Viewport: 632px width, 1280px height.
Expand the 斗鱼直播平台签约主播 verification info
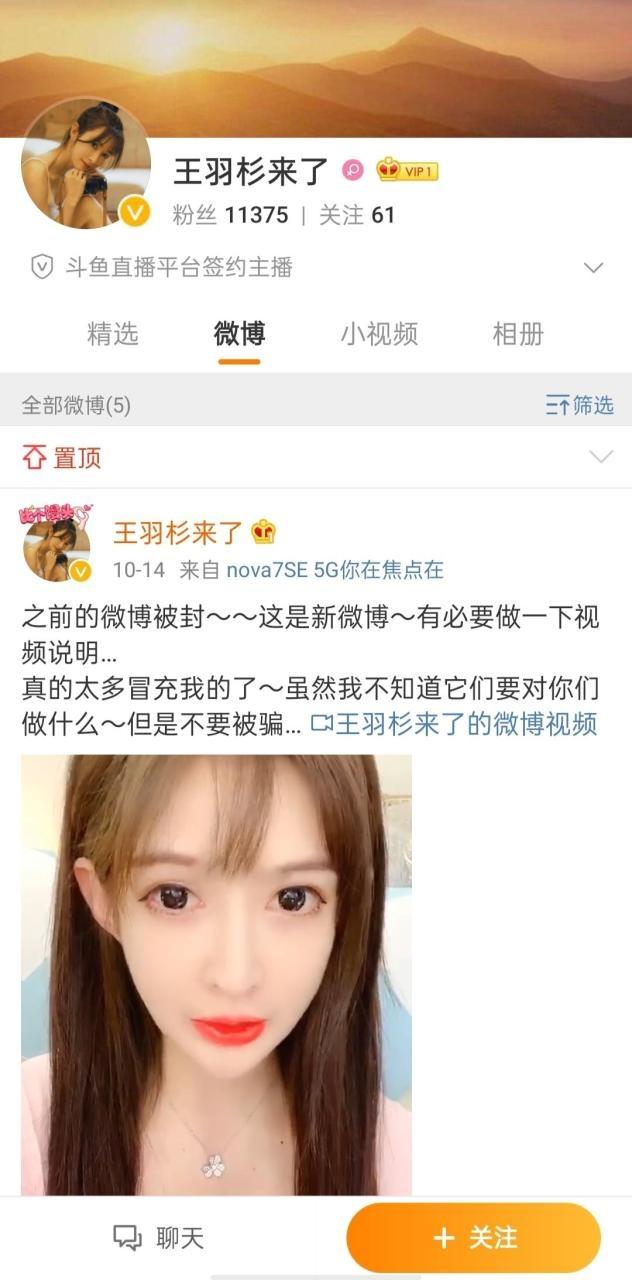pyautogui.click(x=593, y=268)
